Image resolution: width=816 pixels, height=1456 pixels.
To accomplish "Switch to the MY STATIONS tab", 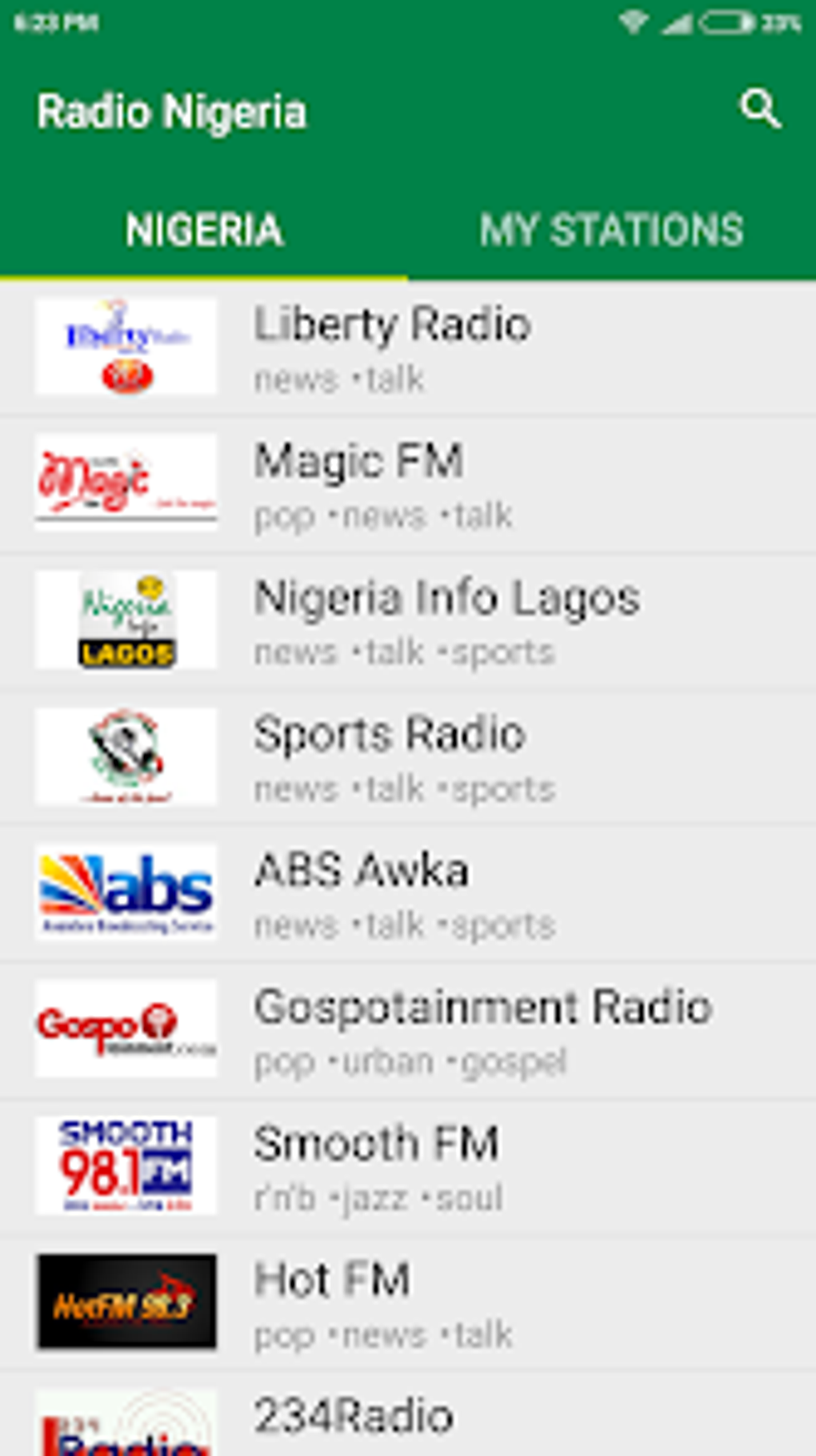I will [x=612, y=230].
